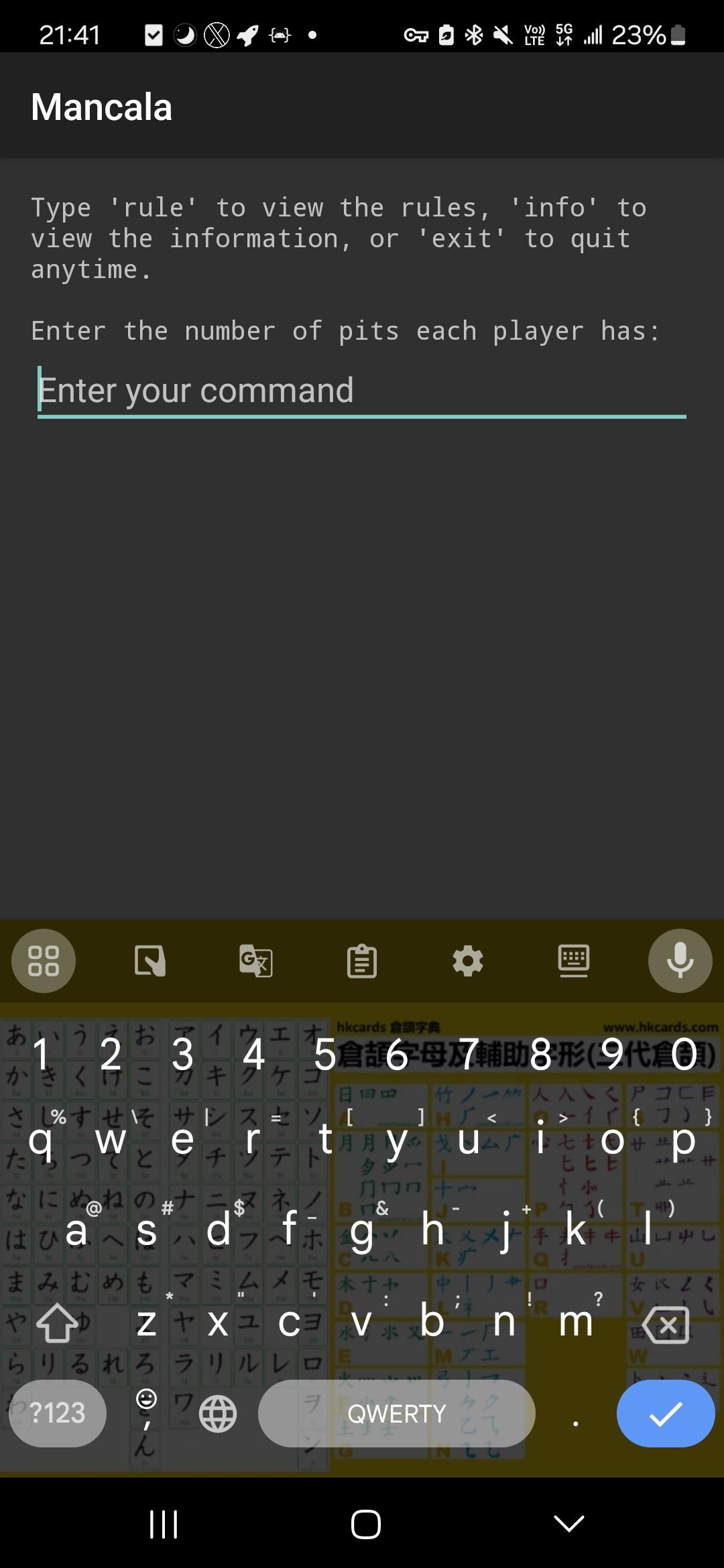Tap the keyboard backspace key
The width and height of the screenshot is (724, 1568).
(x=665, y=1324)
